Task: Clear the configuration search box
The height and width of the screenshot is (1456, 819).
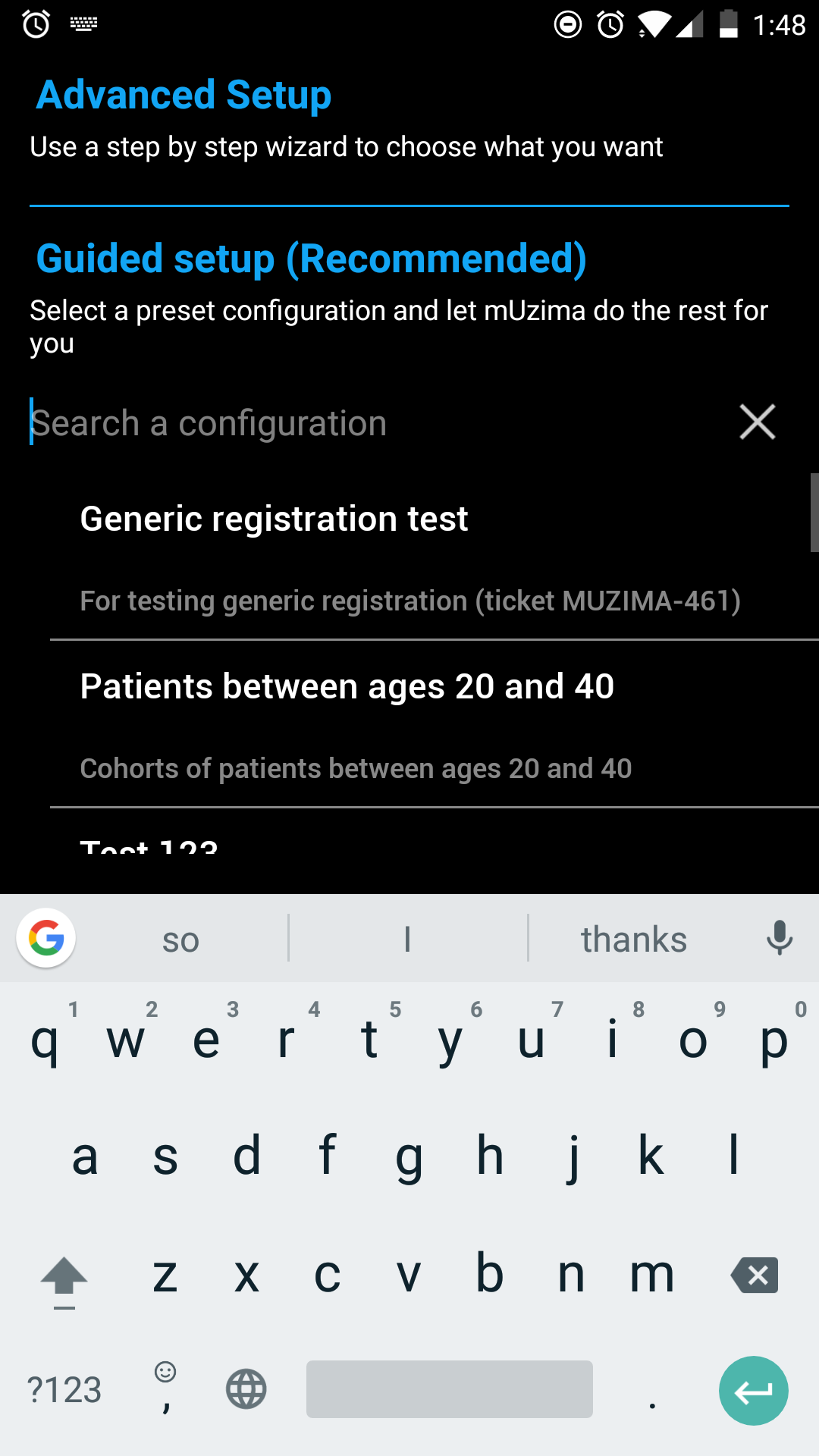Action: 757,422
